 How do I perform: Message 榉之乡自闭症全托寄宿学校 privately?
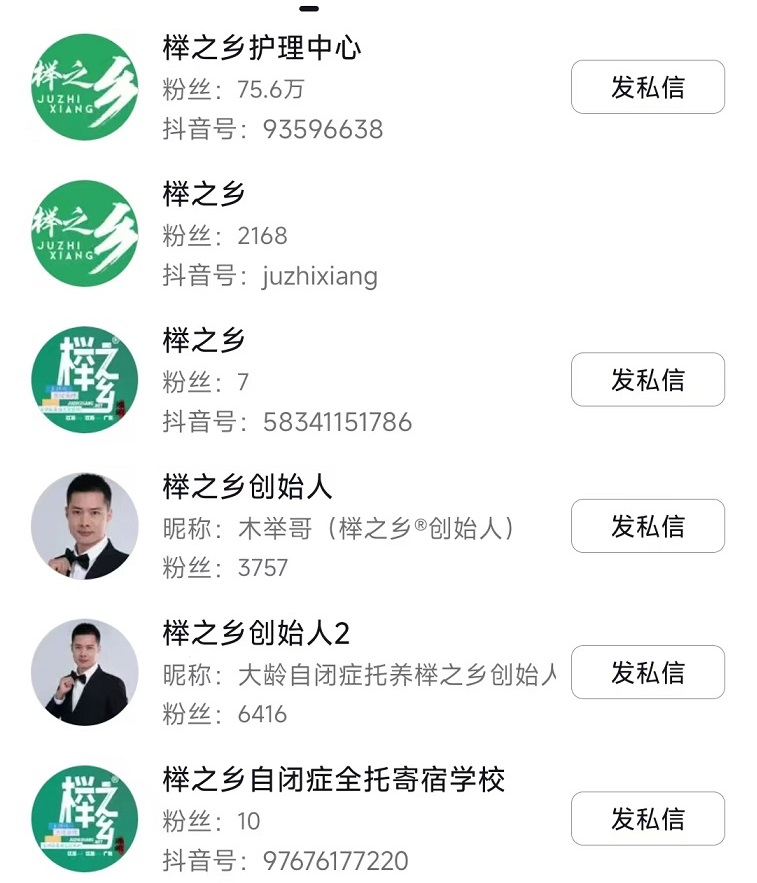pyautogui.click(x=647, y=819)
